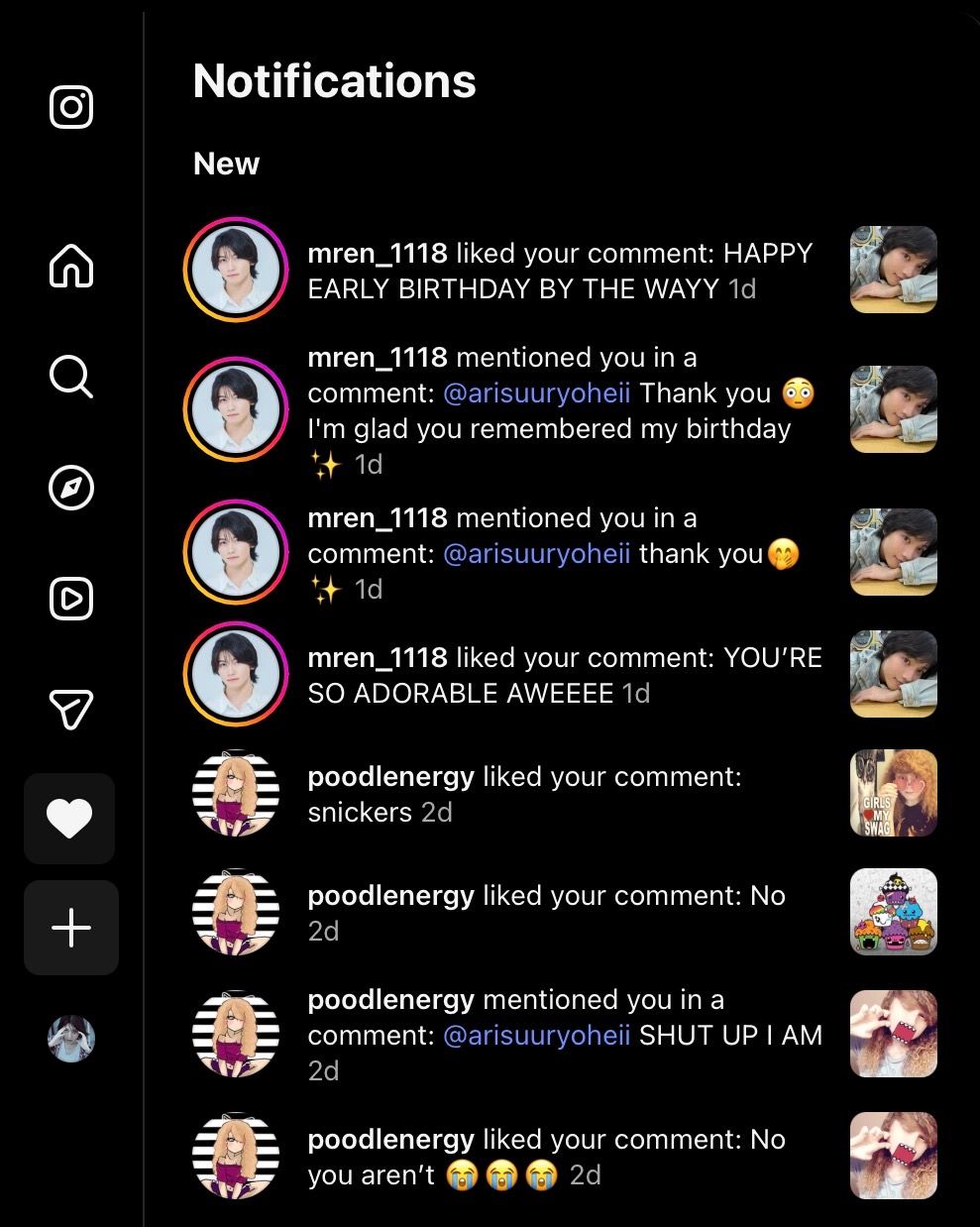Open the Reels tab
980x1227 pixels.
[x=71, y=599]
